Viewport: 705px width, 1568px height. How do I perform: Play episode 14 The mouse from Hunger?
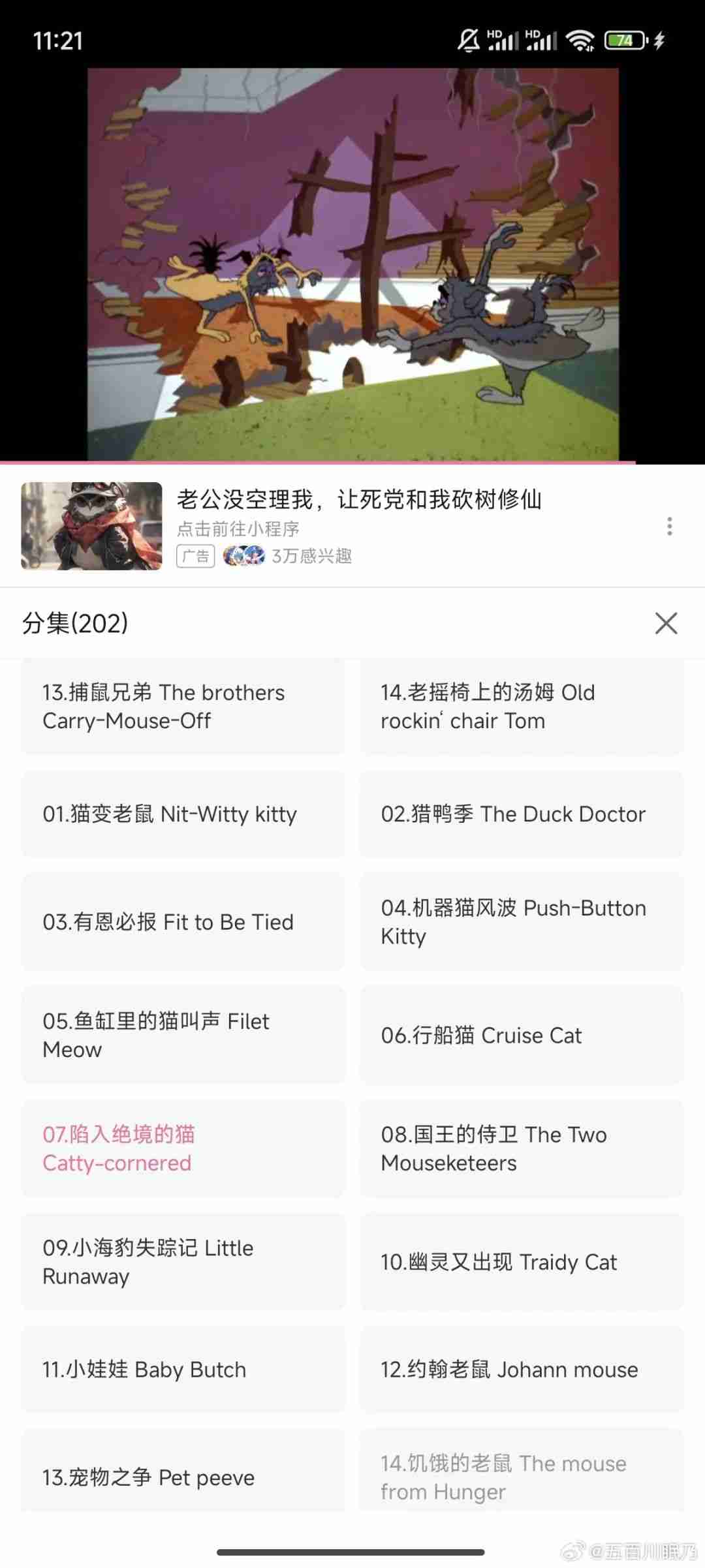coord(521,1476)
